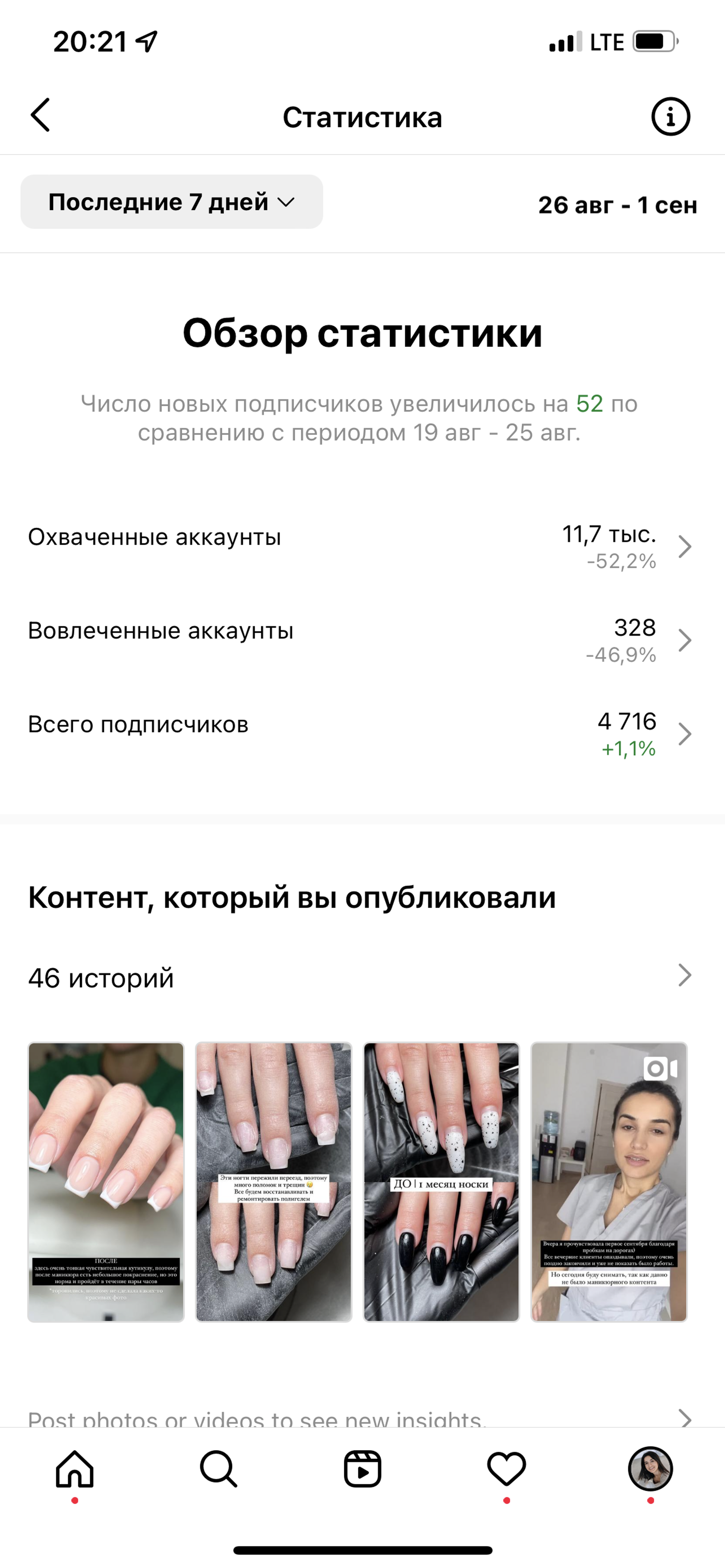This screenshot has width=725, height=1568.
Task: Open the activity heart tab
Action: coord(507,1469)
